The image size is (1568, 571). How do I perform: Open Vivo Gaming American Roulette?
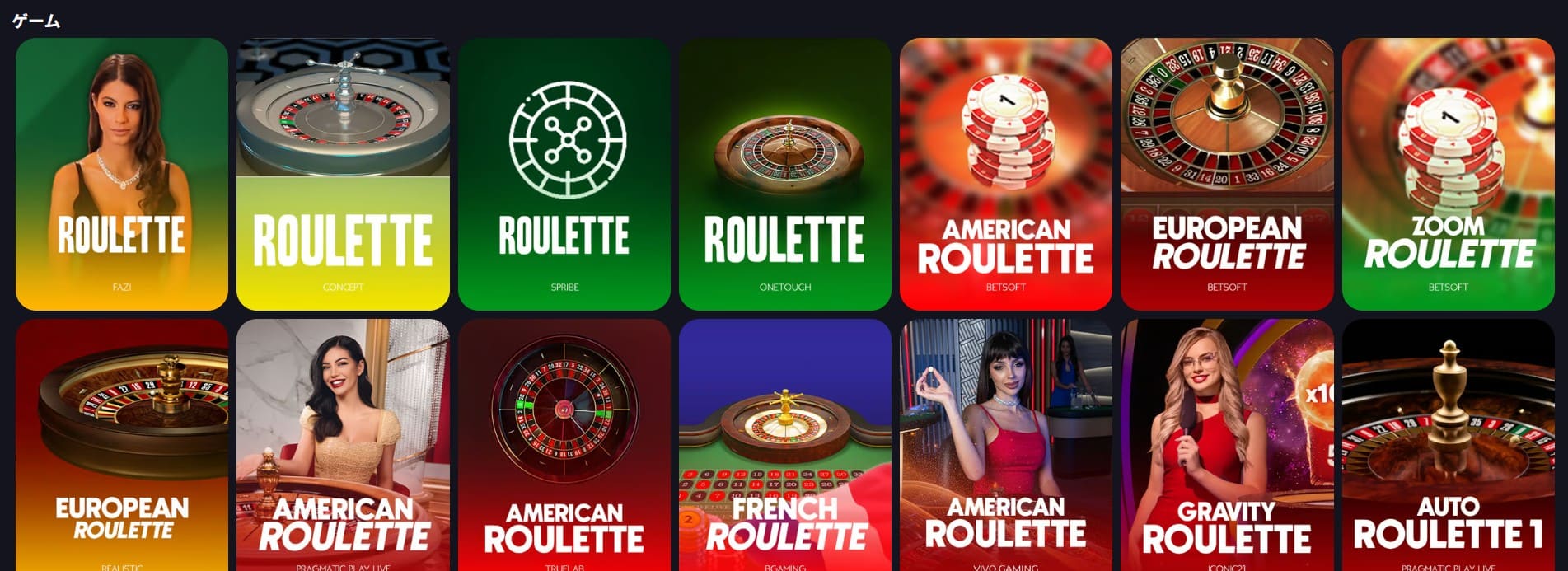click(1006, 445)
